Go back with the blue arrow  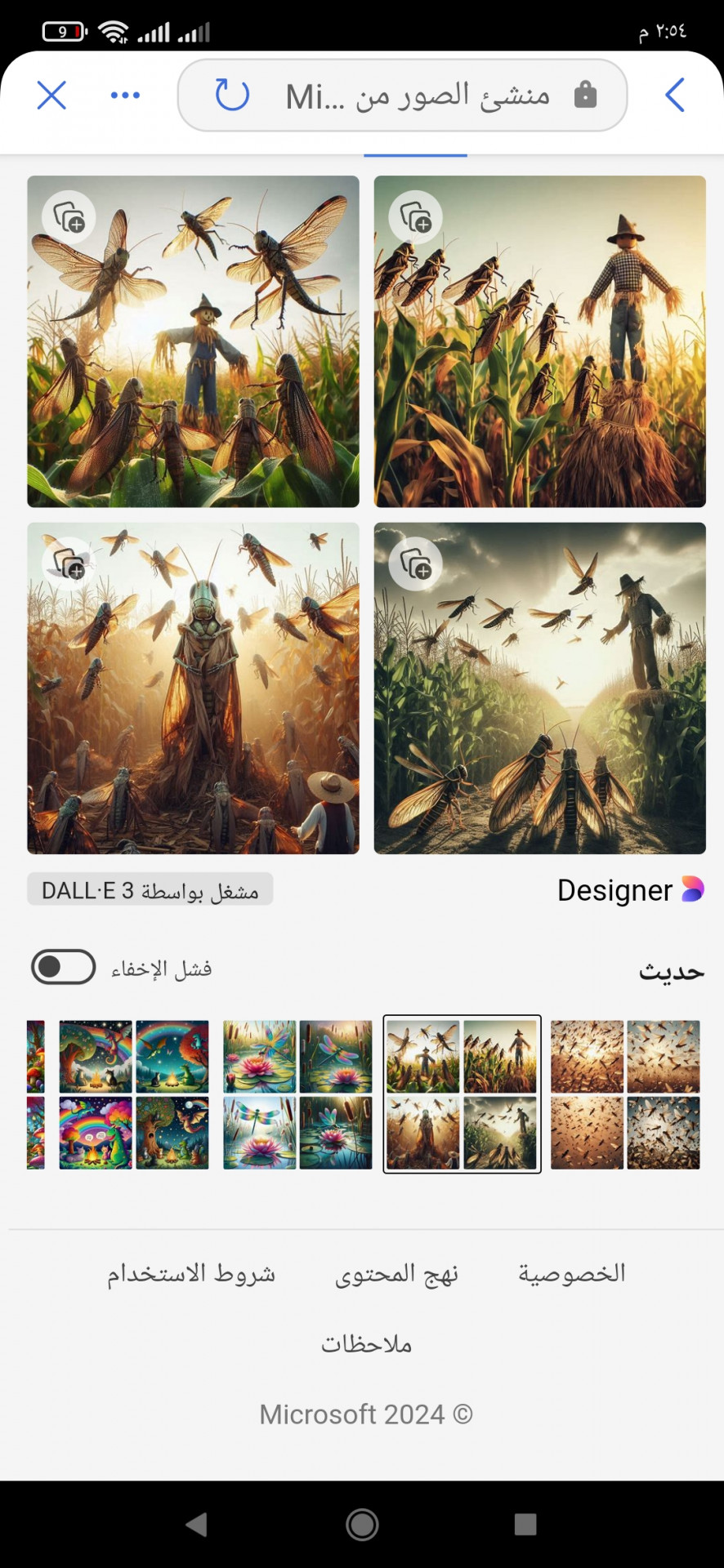[x=674, y=96]
